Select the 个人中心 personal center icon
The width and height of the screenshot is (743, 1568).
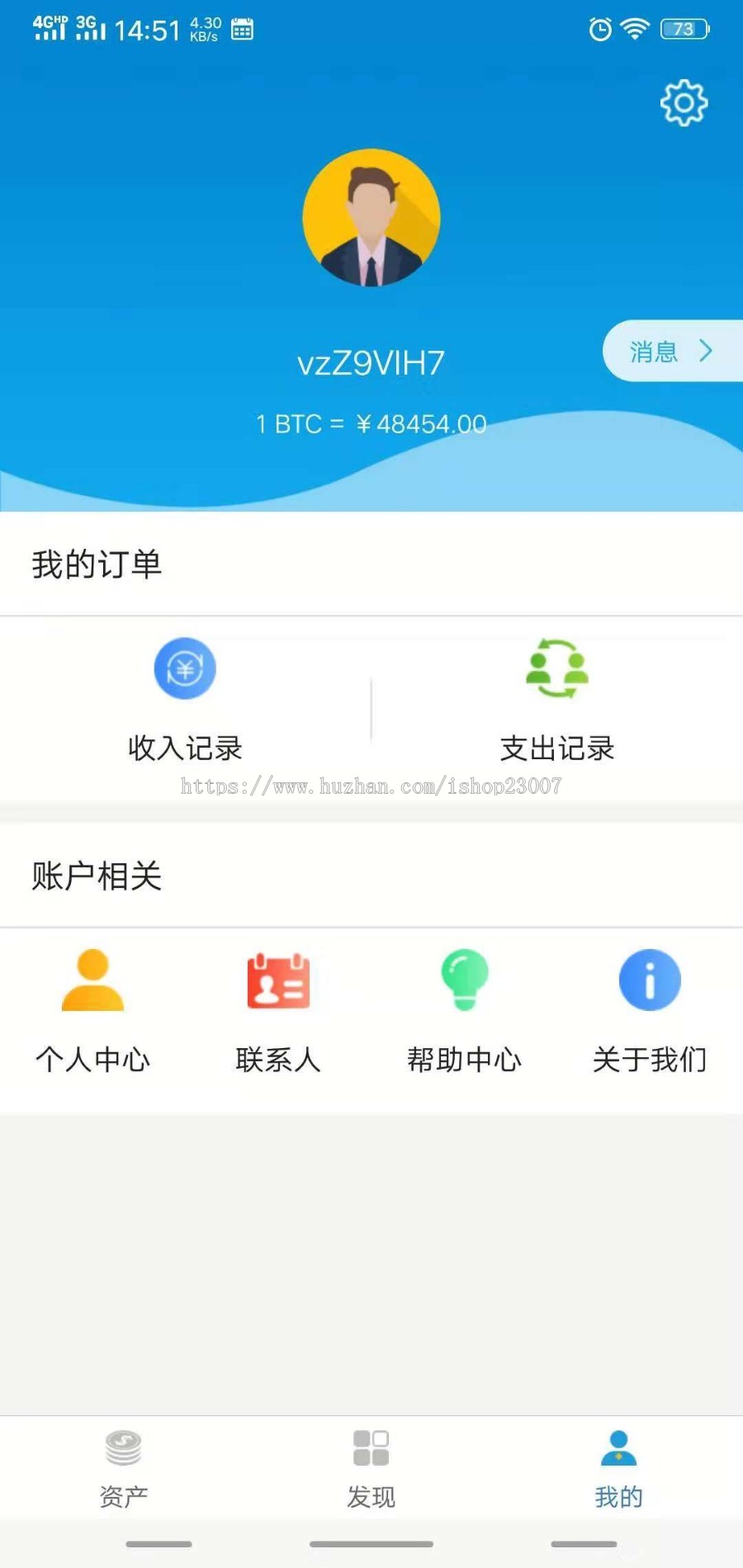pos(92,979)
